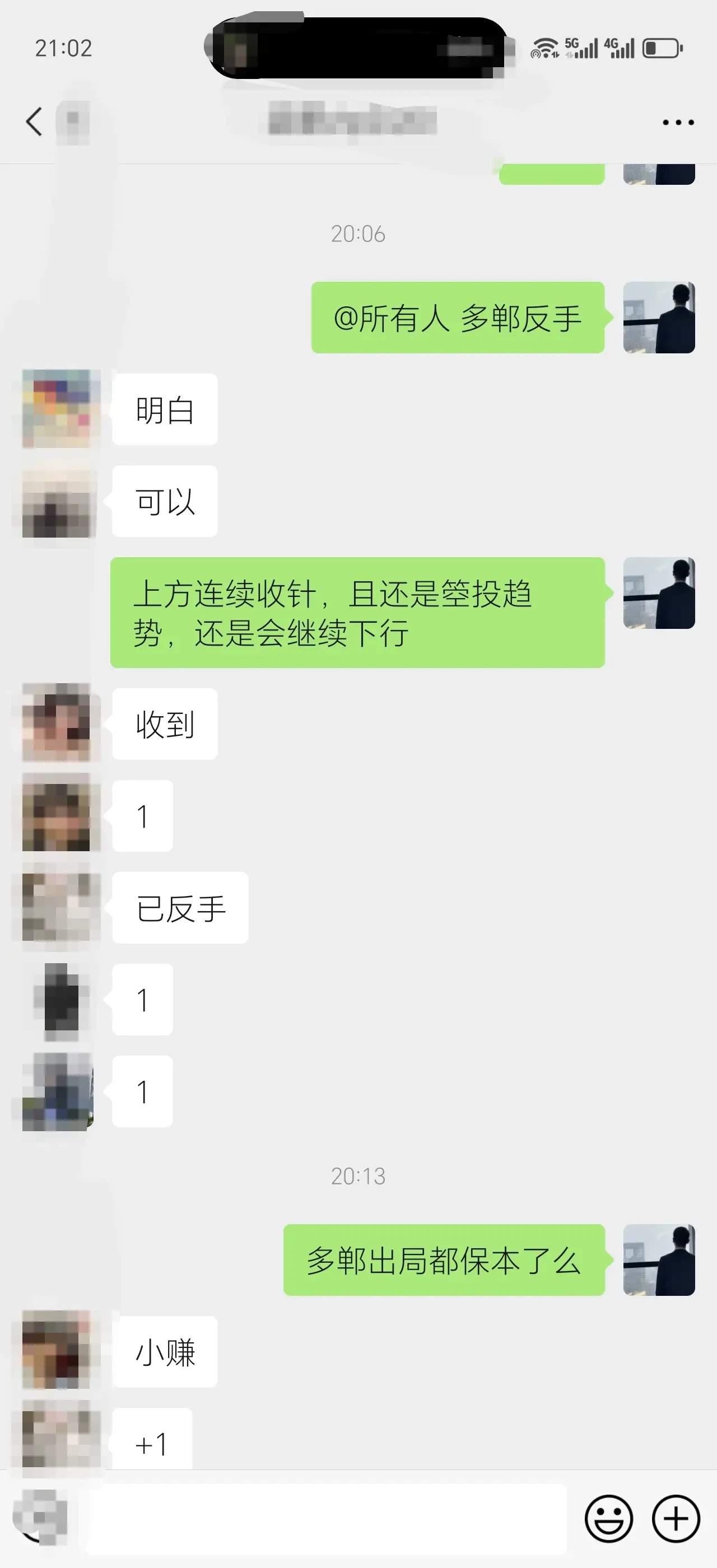Open the attachment menu via plus icon

point(674,1519)
